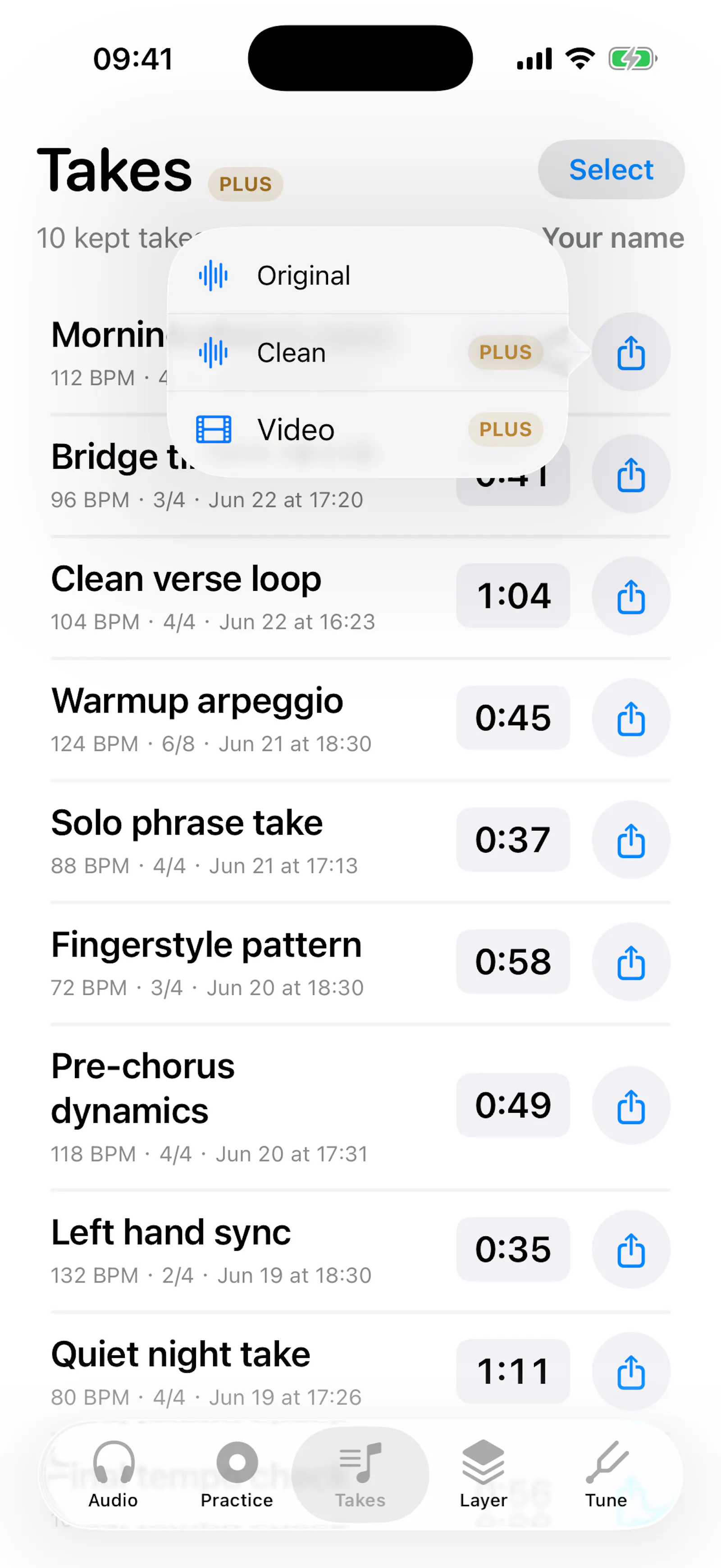Tap the Your name sort header
721x1568 pixels.
[x=613, y=238]
